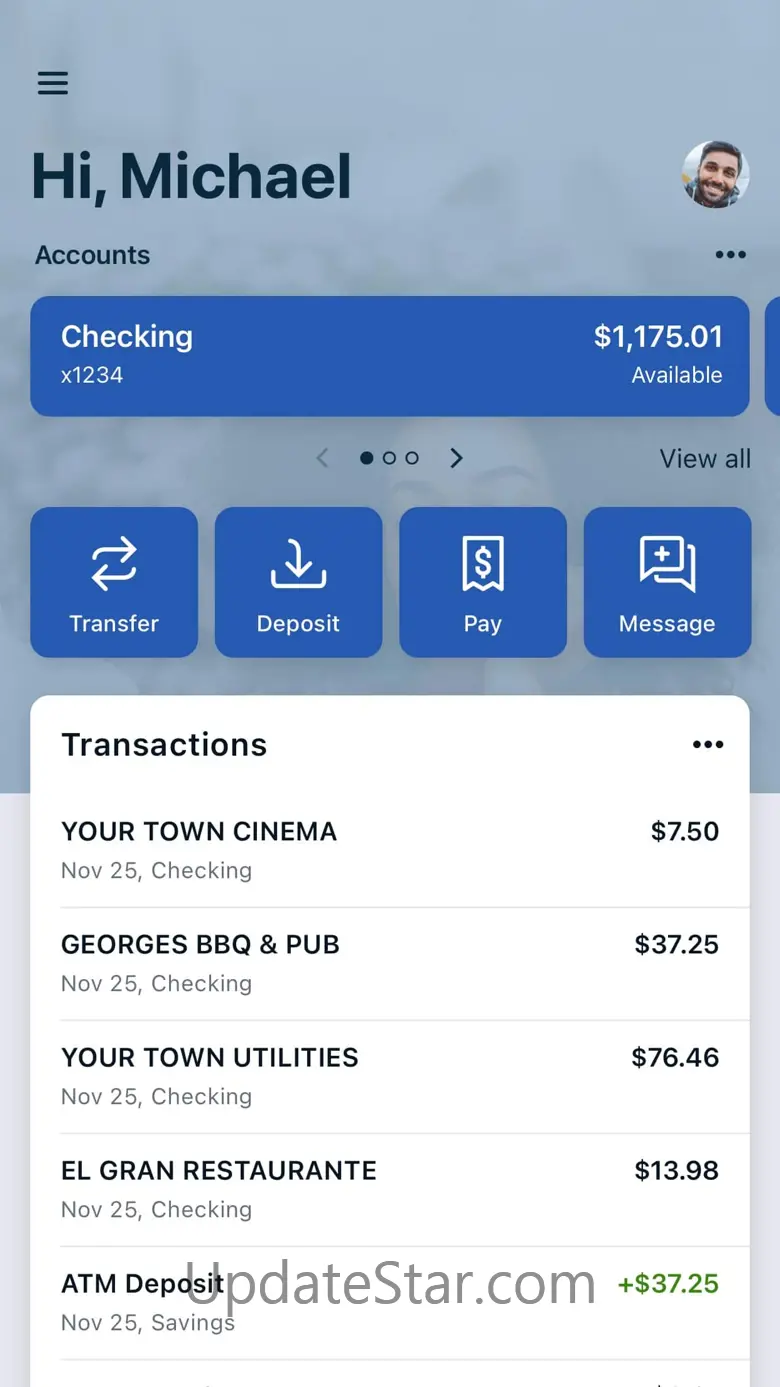Open the Checking x1234 account card

[390, 356]
